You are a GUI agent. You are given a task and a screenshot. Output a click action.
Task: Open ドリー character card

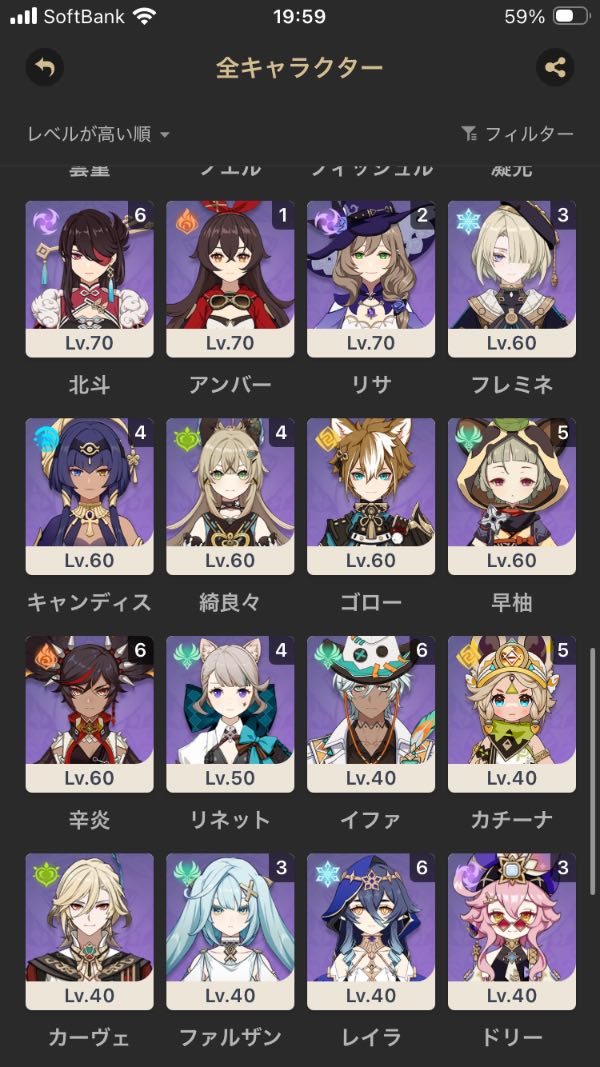point(511,931)
